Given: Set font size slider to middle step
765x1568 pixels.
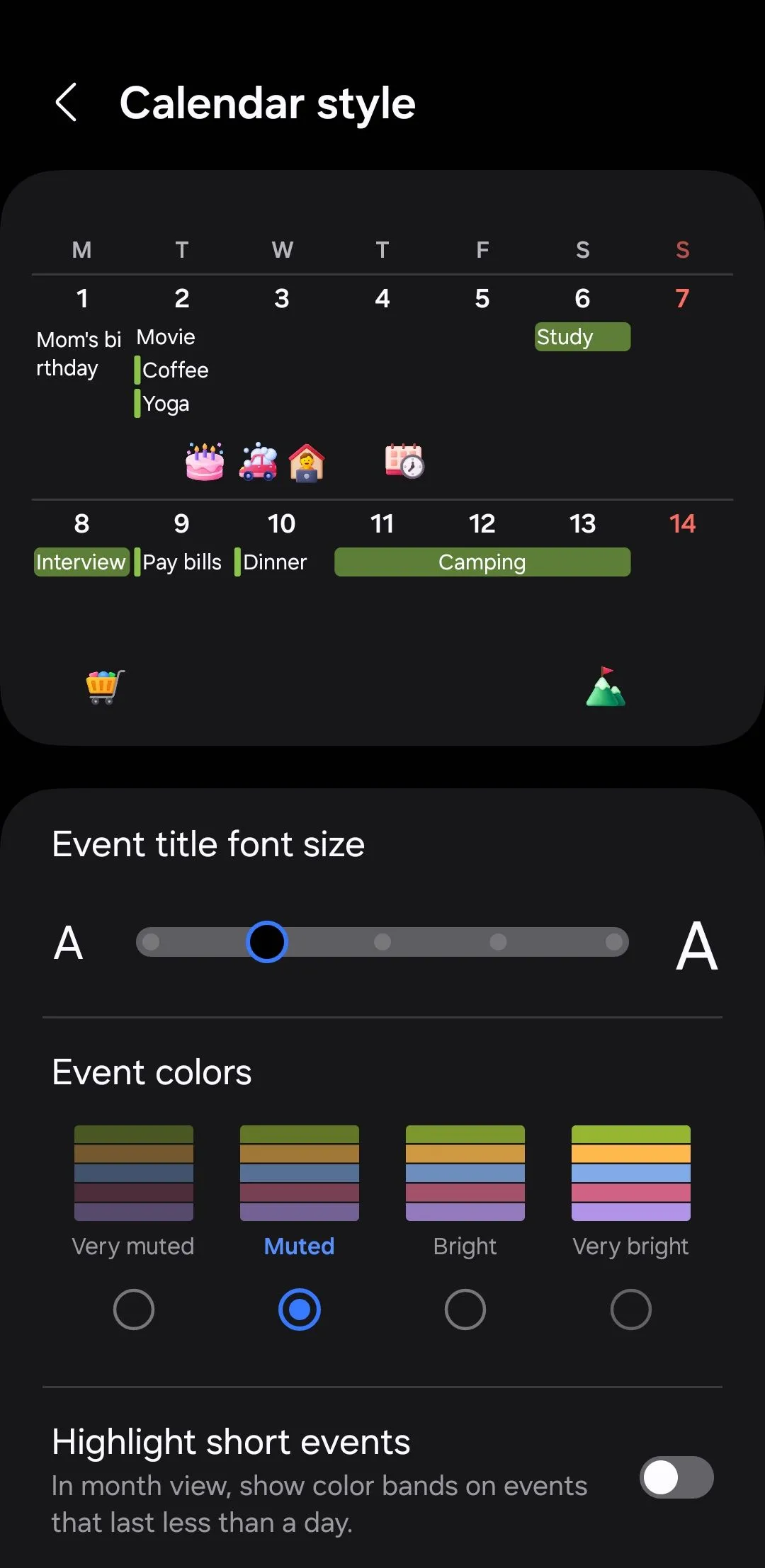Looking at the screenshot, I should pyautogui.click(x=382, y=942).
